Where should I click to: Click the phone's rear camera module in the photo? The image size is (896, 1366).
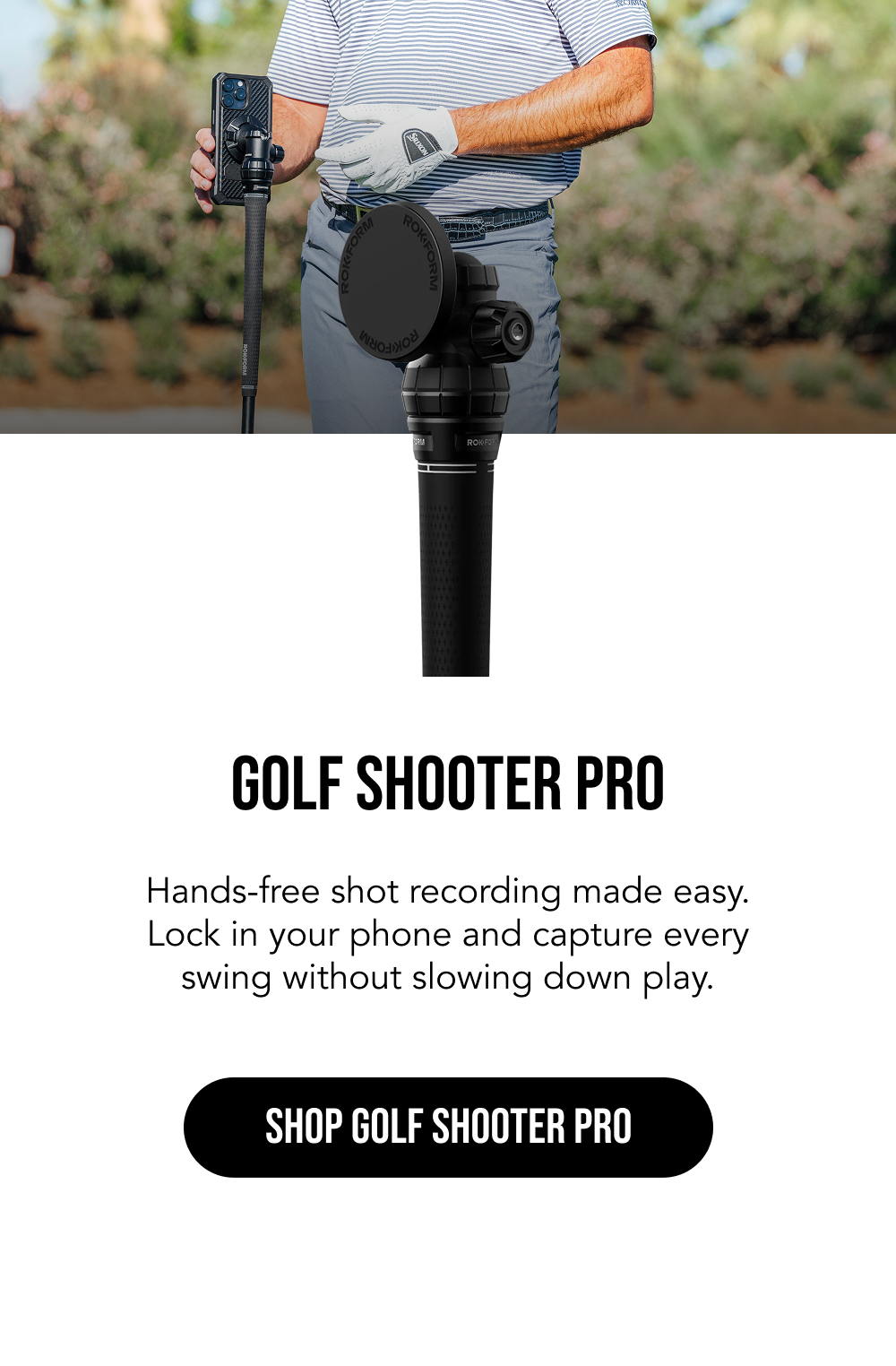click(235, 94)
